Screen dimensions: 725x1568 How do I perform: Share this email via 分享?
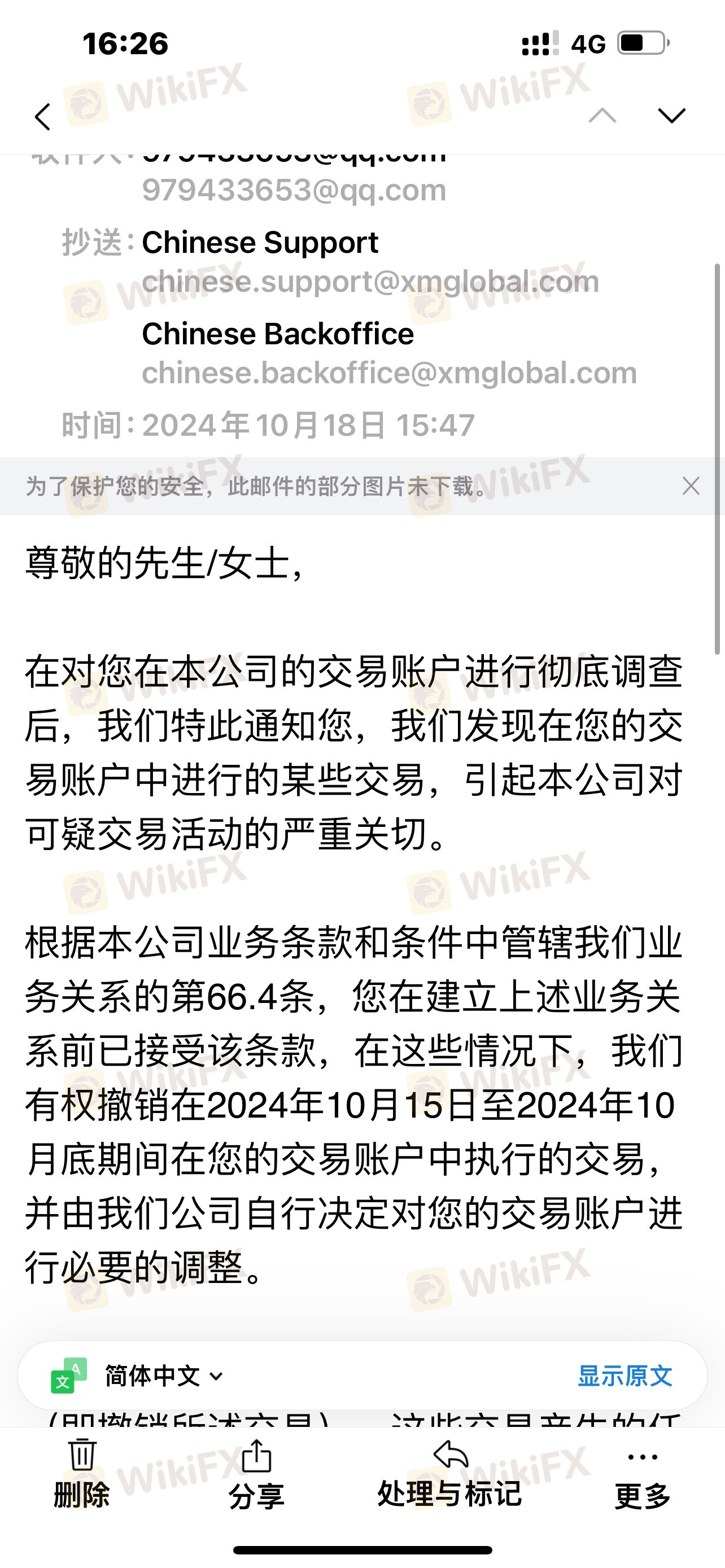click(256, 1474)
